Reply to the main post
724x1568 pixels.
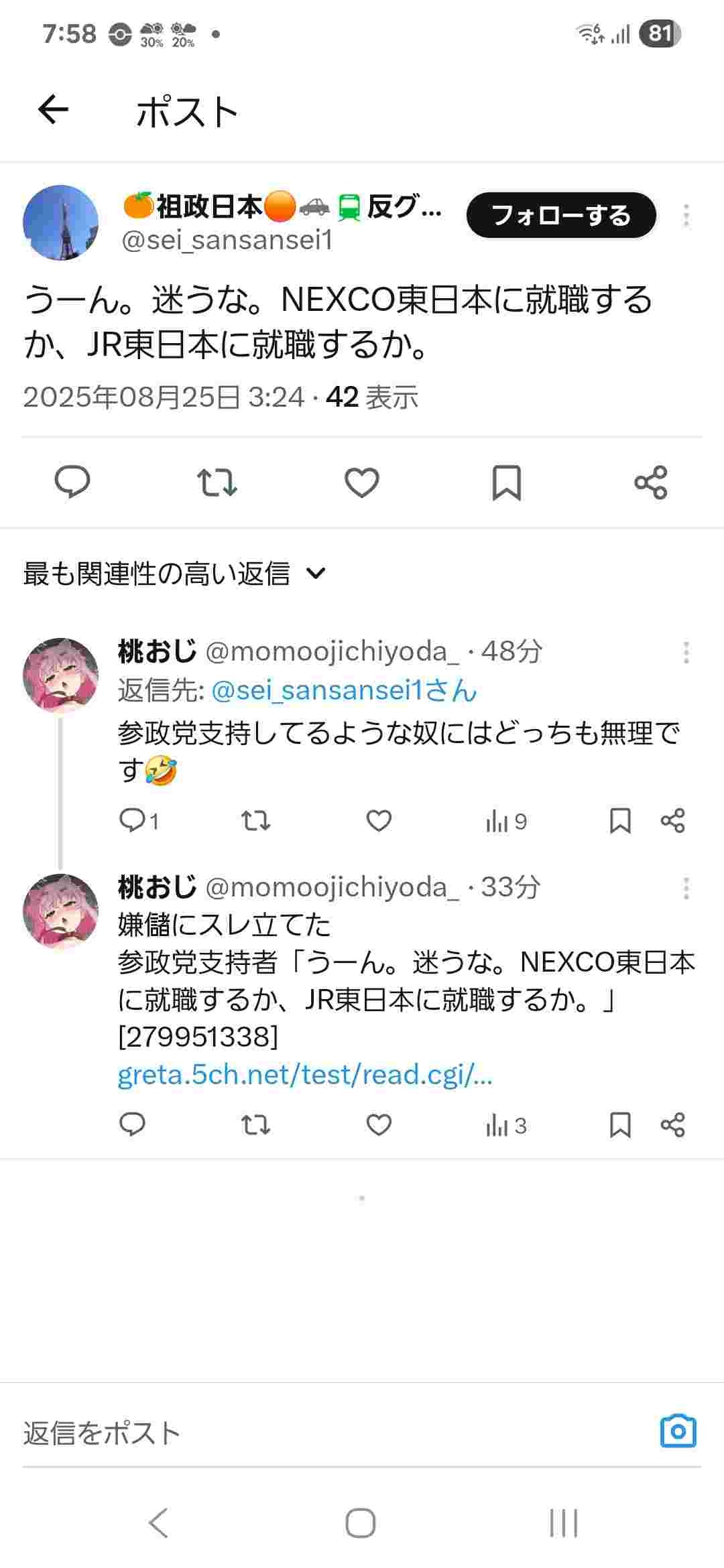(72, 482)
